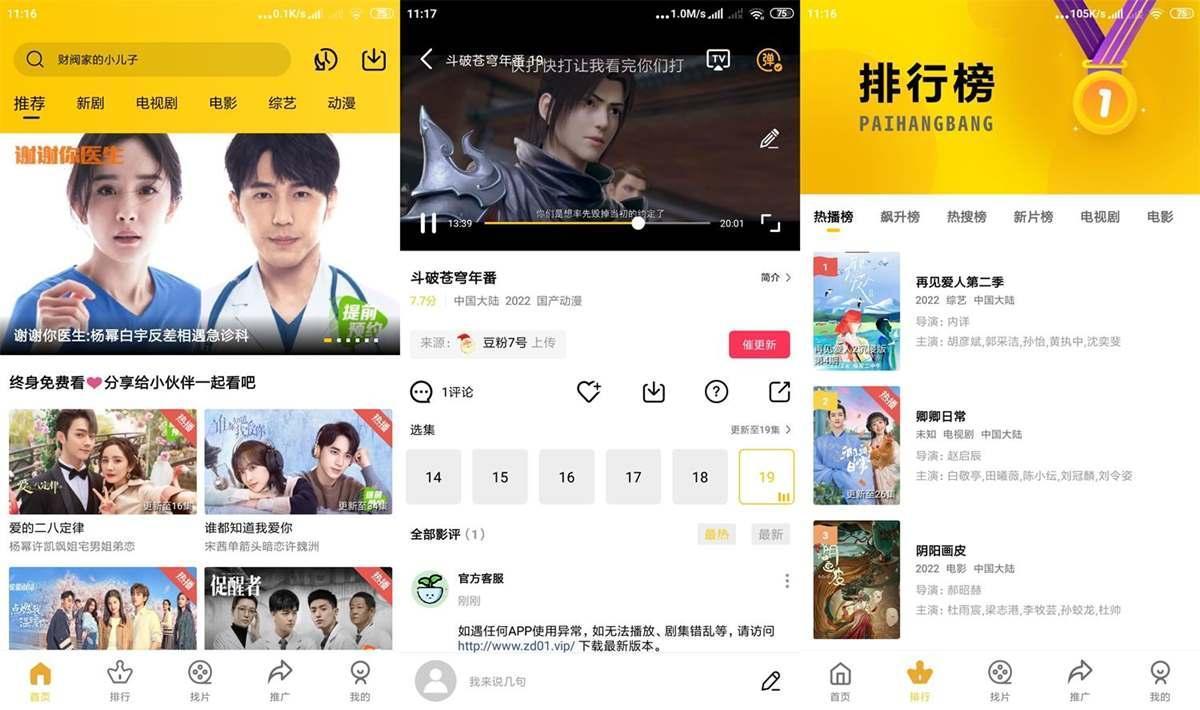Add 斗破苍穹年番 to favorites
This screenshot has height=710, width=1200.
[x=589, y=392]
